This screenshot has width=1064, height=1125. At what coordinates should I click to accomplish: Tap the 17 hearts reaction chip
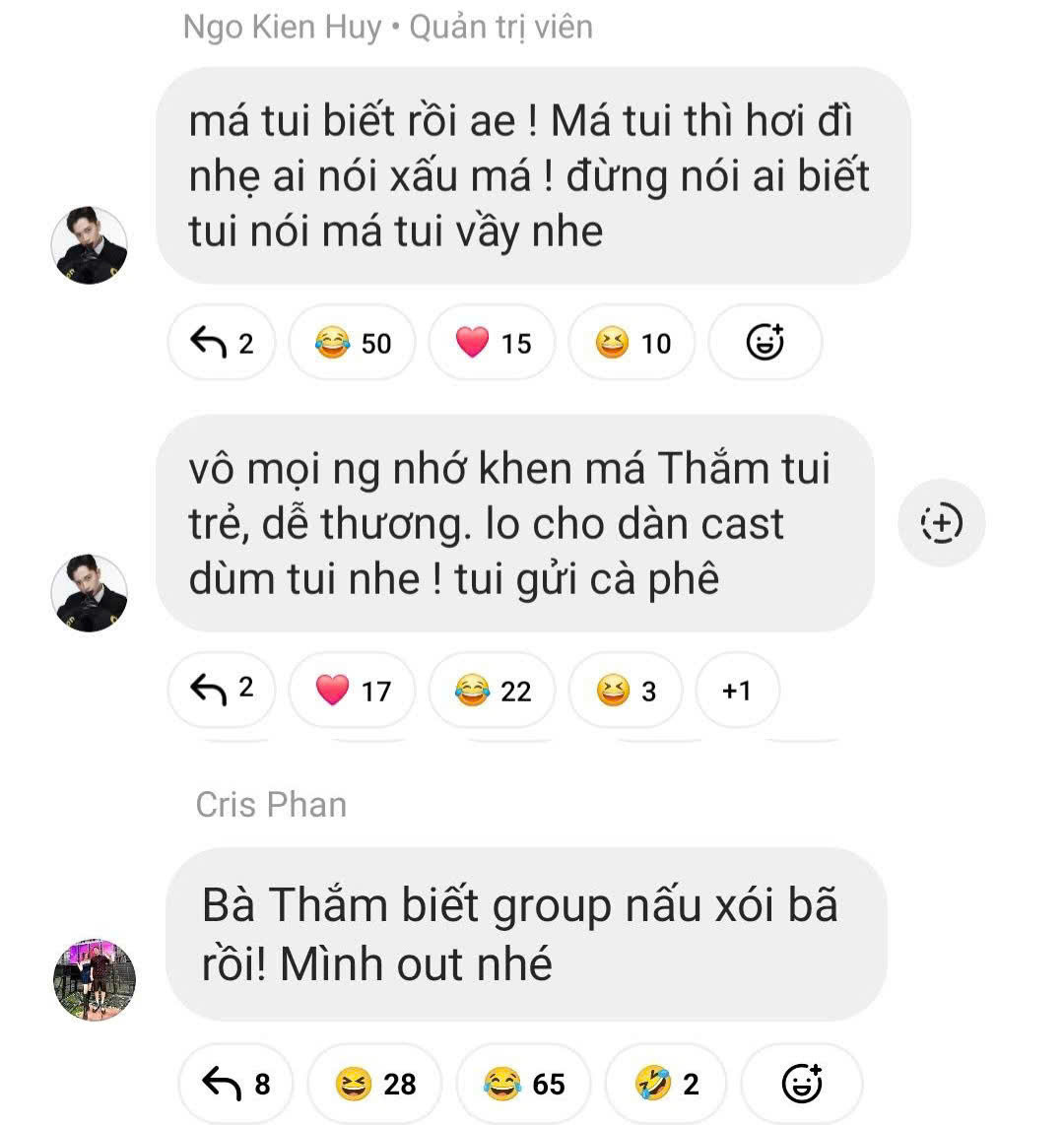[x=353, y=691]
